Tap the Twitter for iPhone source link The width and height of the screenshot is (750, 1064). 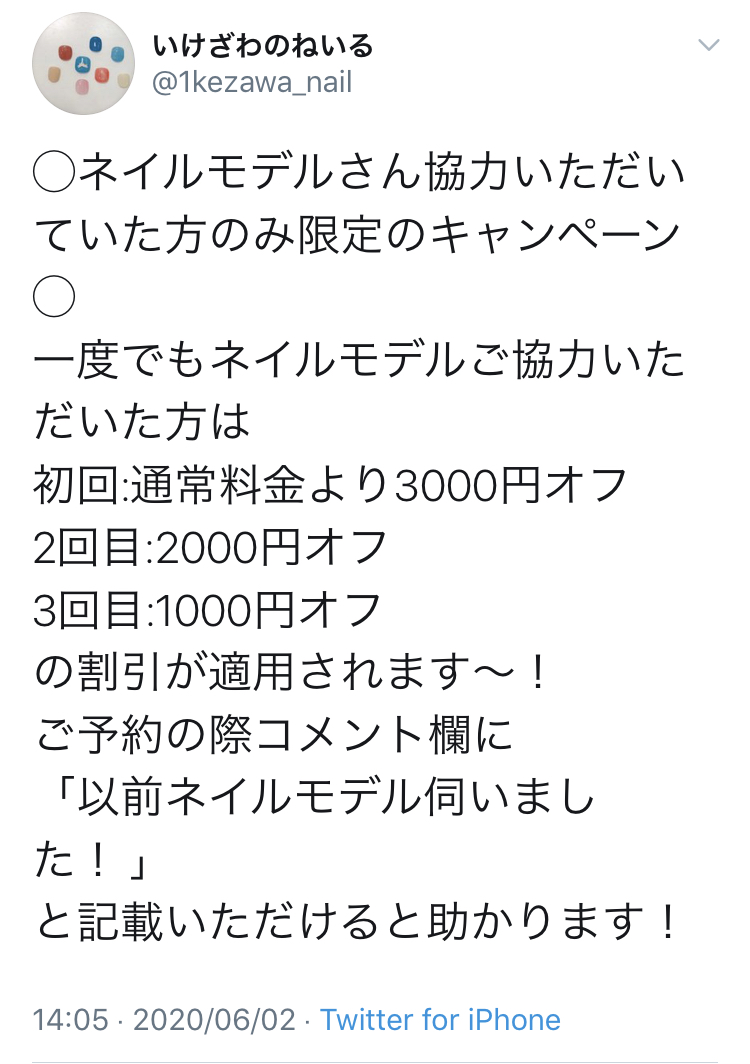click(x=440, y=1020)
